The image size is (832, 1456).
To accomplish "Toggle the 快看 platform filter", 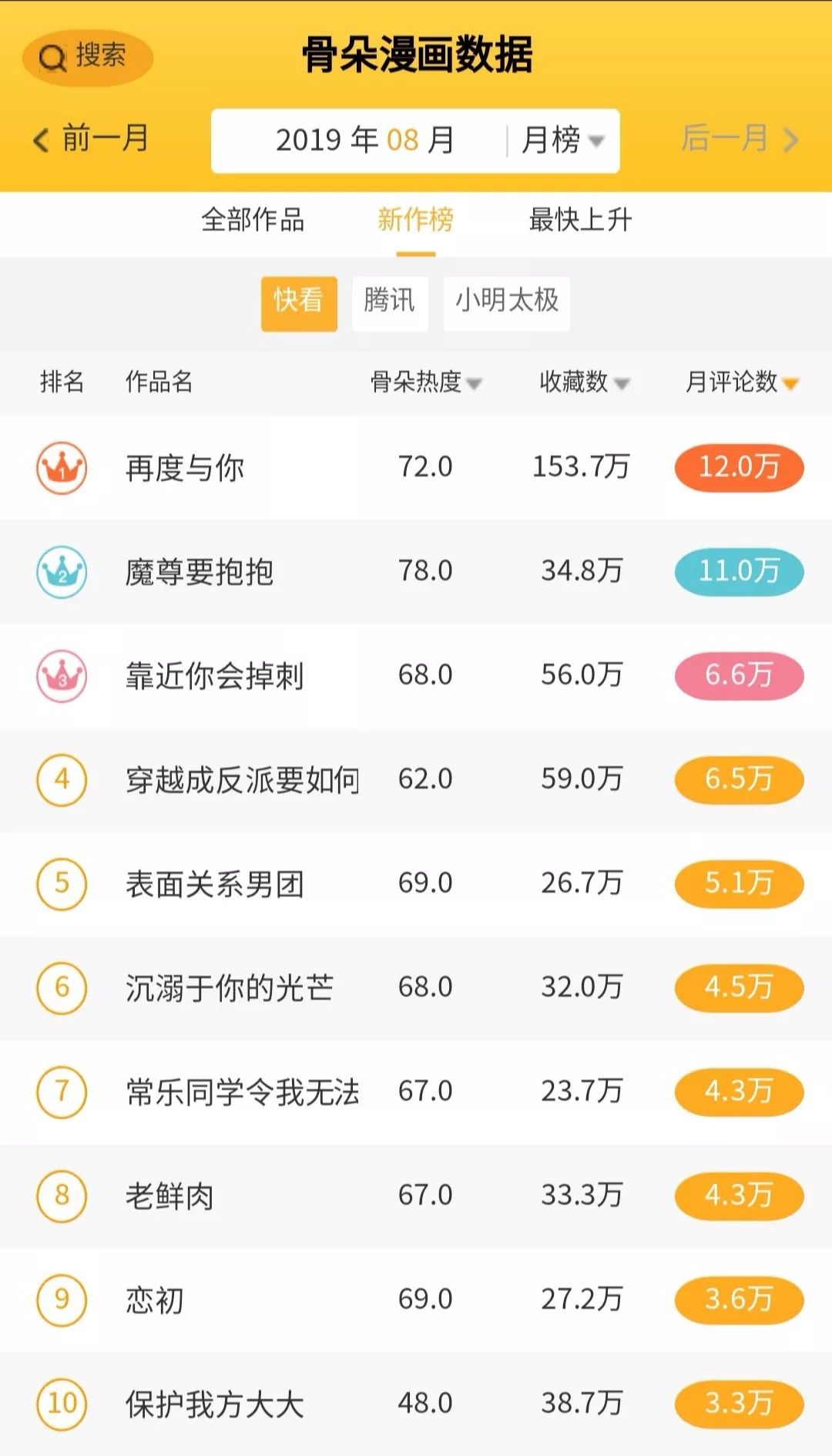I will [299, 304].
